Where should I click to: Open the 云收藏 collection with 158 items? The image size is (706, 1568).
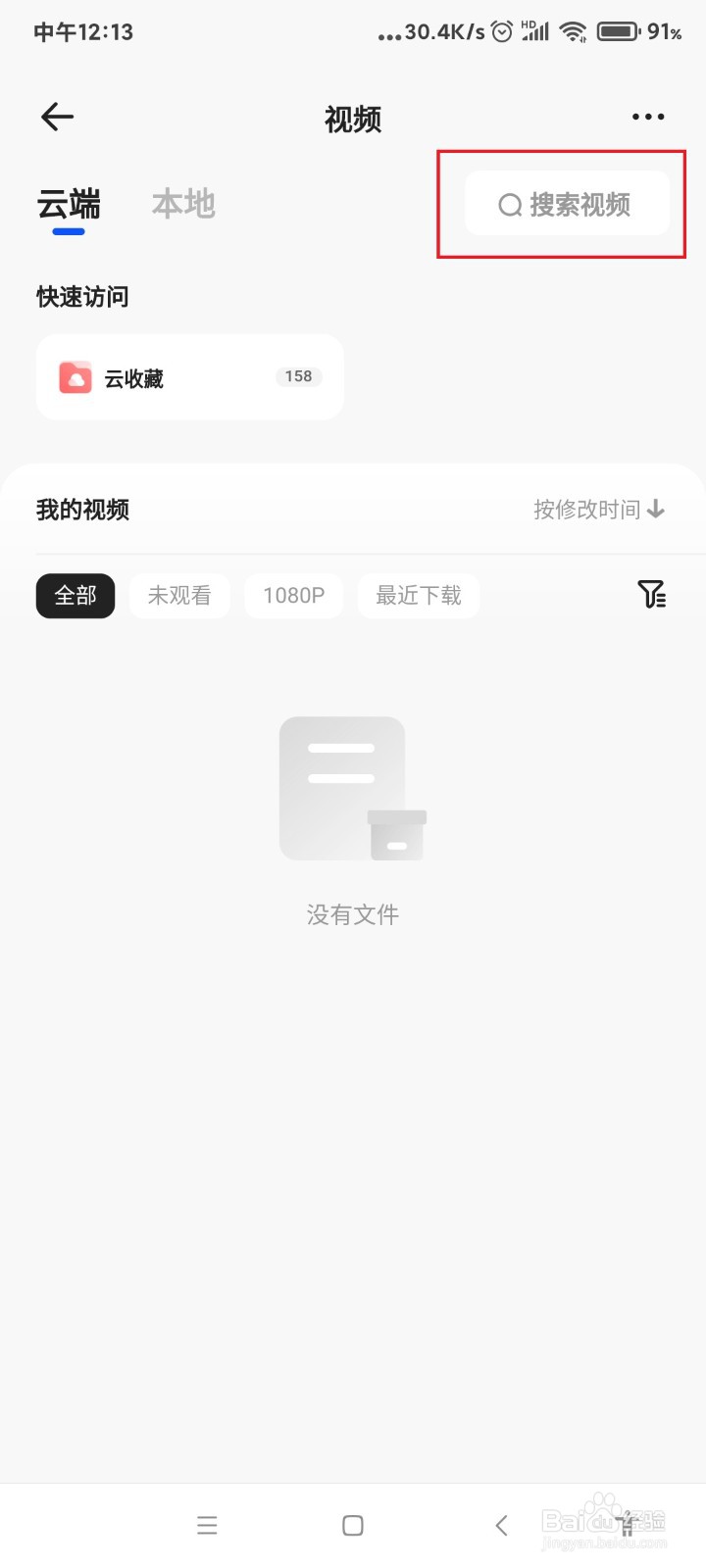pos(189,377)
